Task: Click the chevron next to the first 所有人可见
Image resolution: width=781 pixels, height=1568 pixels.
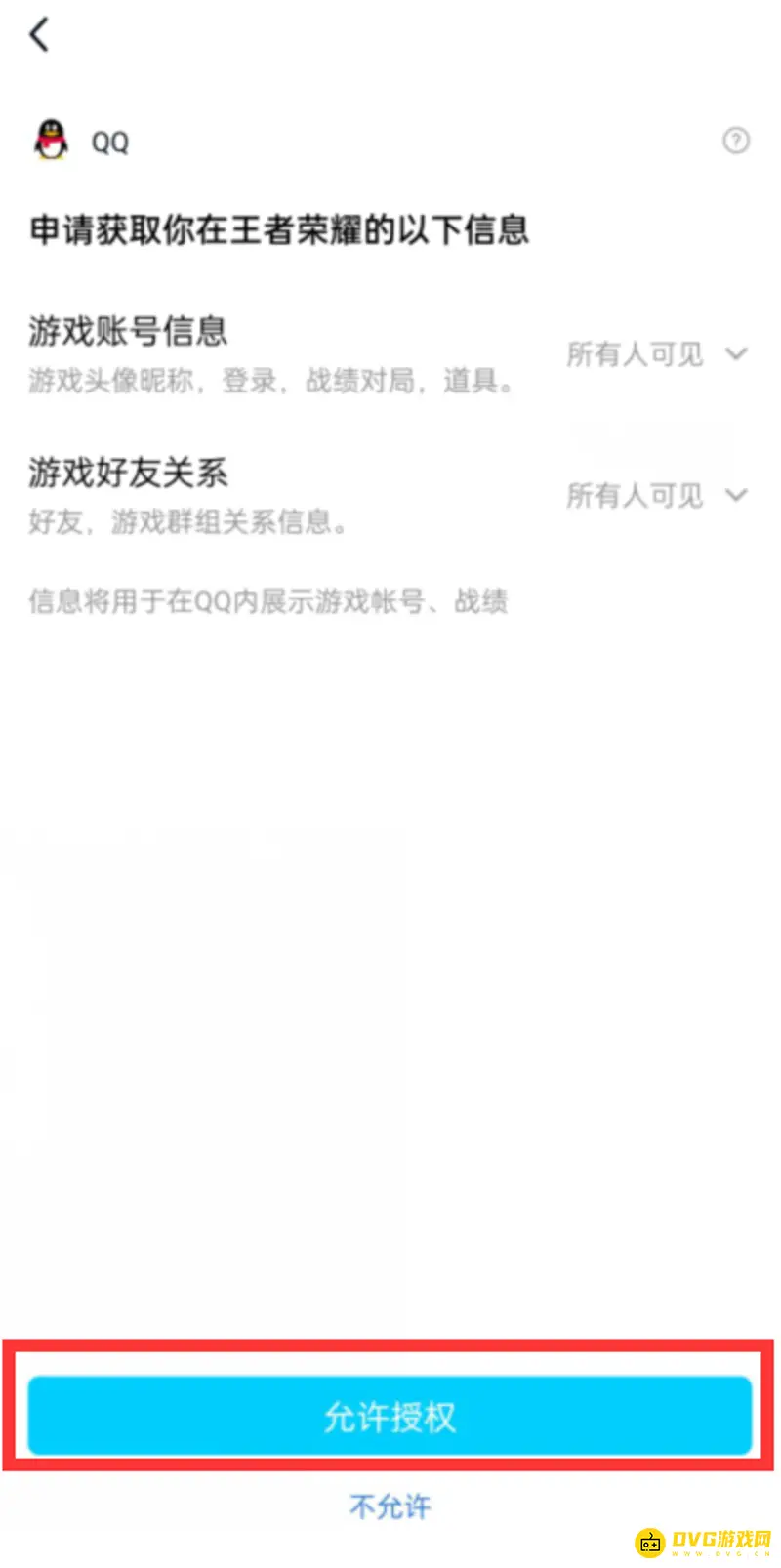Action: (735, 354)
